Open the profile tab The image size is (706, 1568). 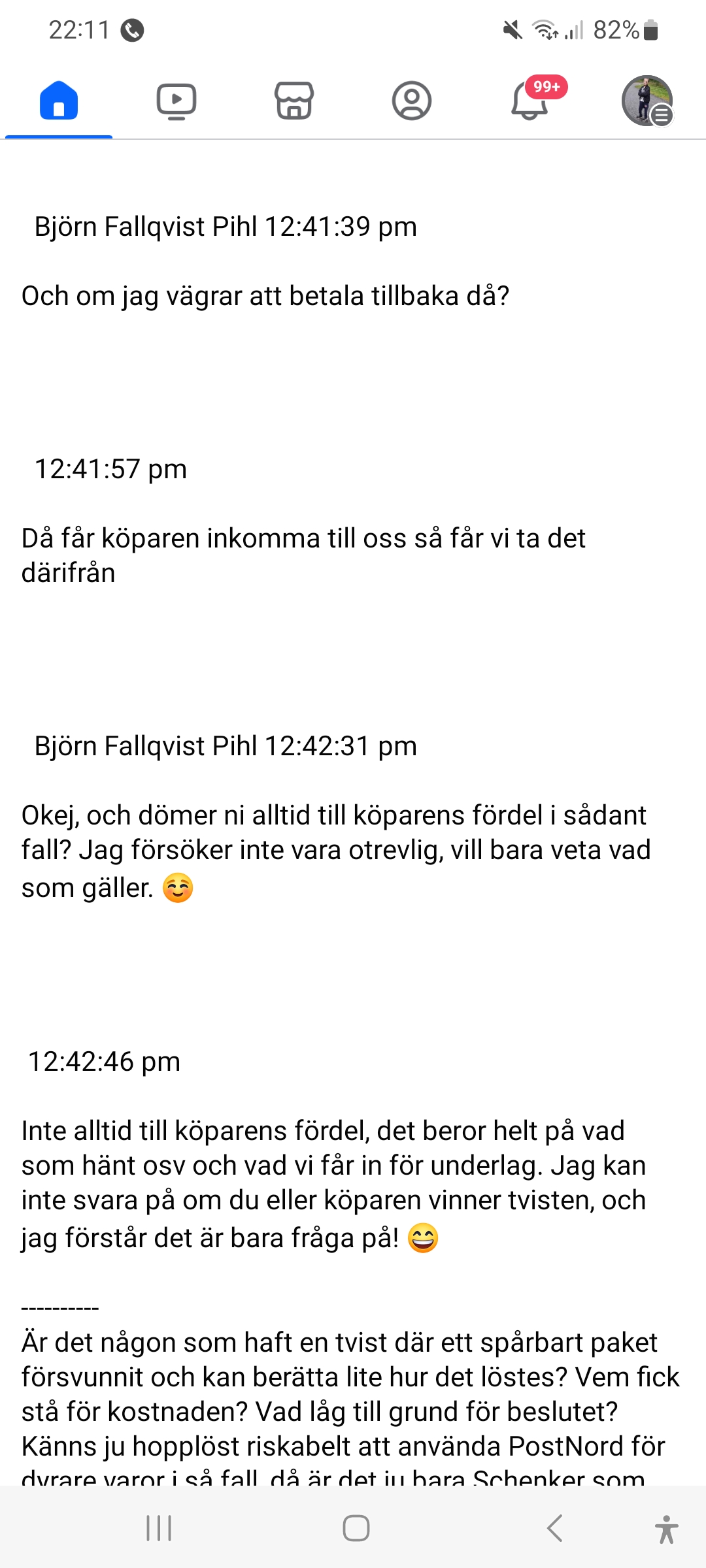tap(412, 101)
